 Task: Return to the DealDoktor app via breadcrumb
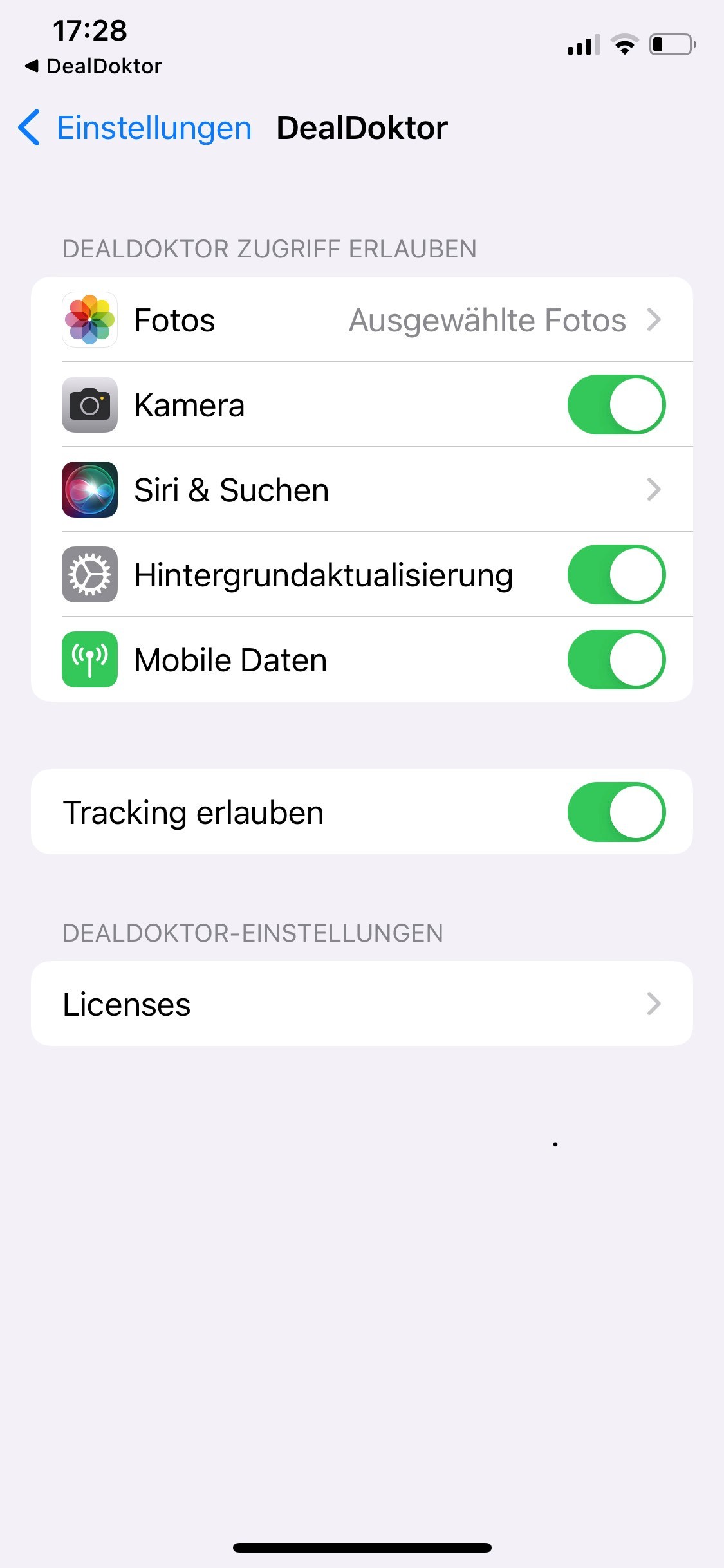point(93,66)
